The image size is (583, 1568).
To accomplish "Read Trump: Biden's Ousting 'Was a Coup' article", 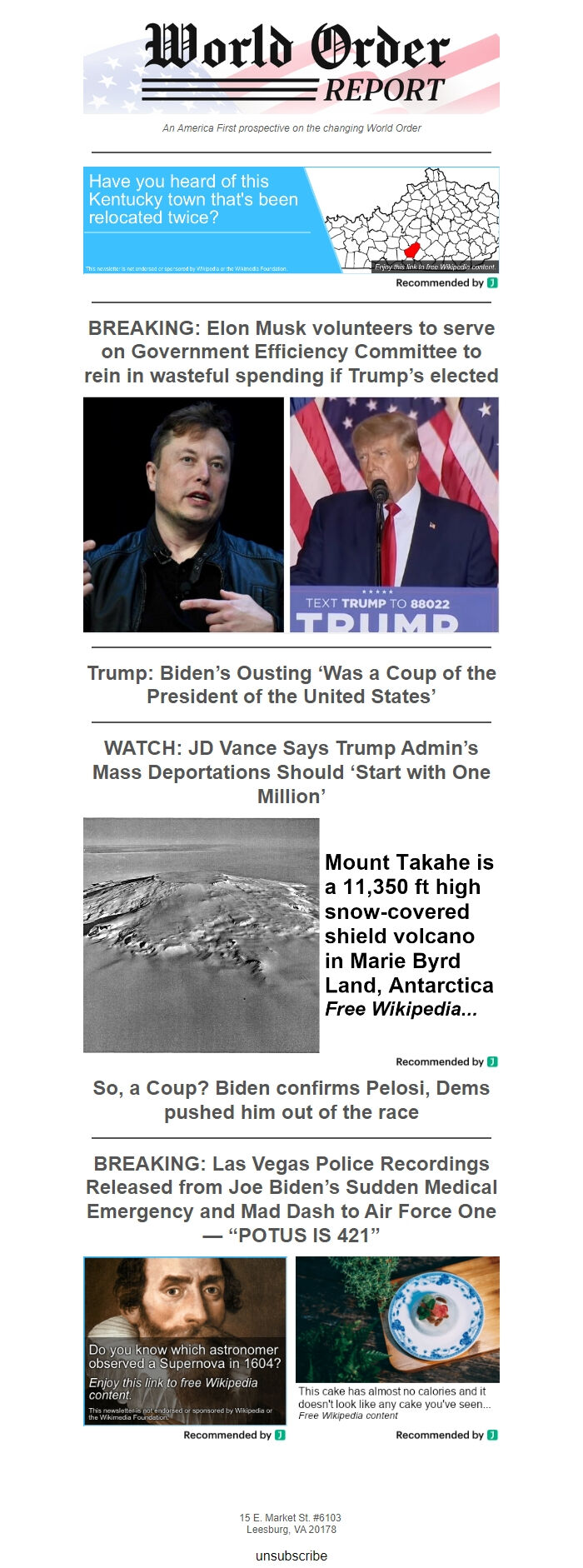I will pyautogui.click(x=291, y=685).
